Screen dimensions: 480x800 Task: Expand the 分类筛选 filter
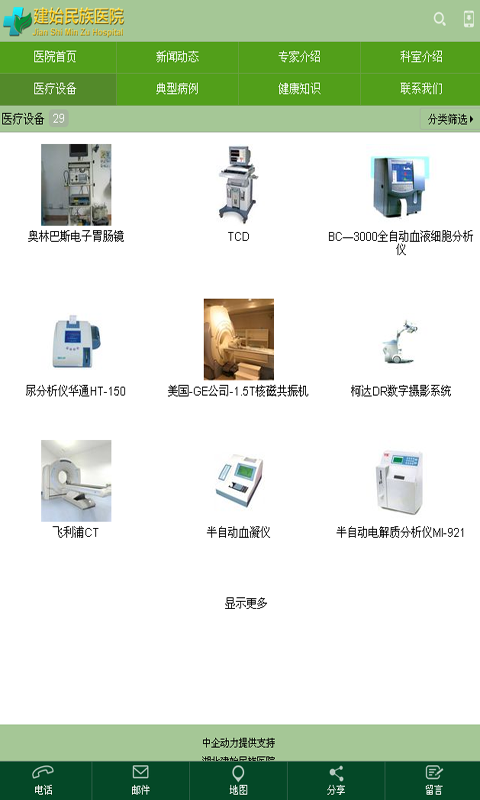[450, 119]
